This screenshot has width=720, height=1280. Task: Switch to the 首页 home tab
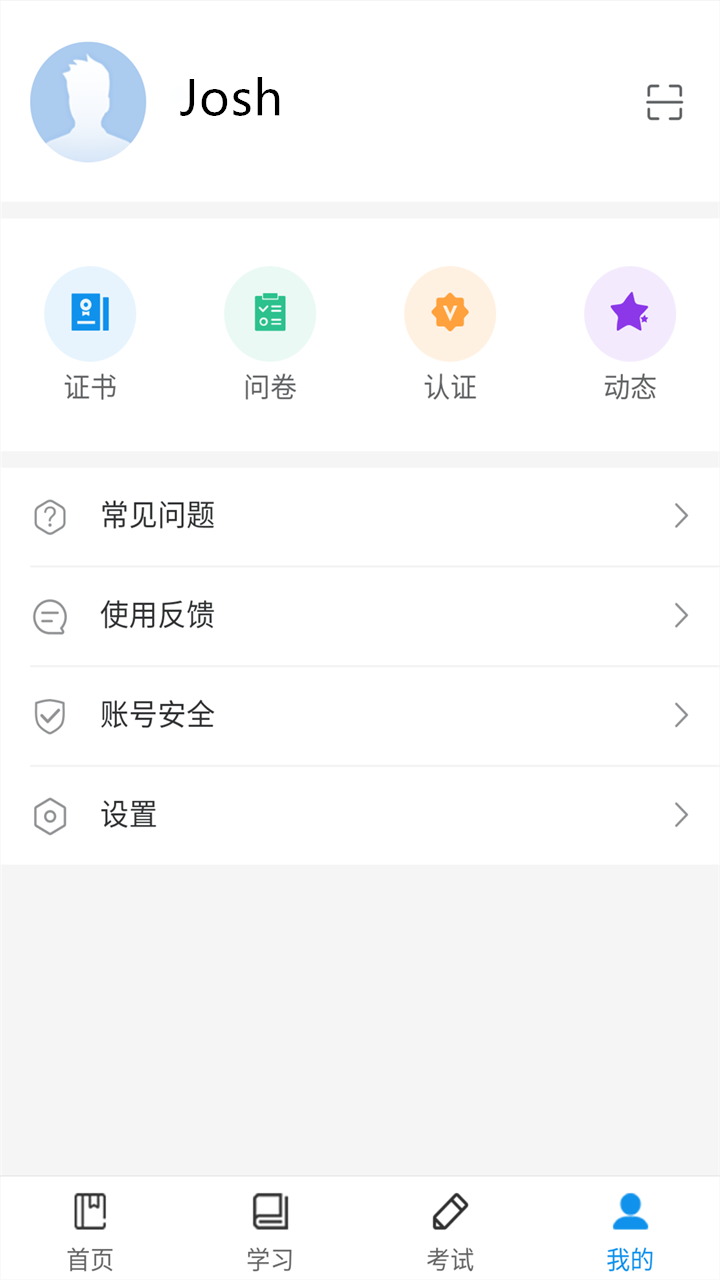point(90,1230)
